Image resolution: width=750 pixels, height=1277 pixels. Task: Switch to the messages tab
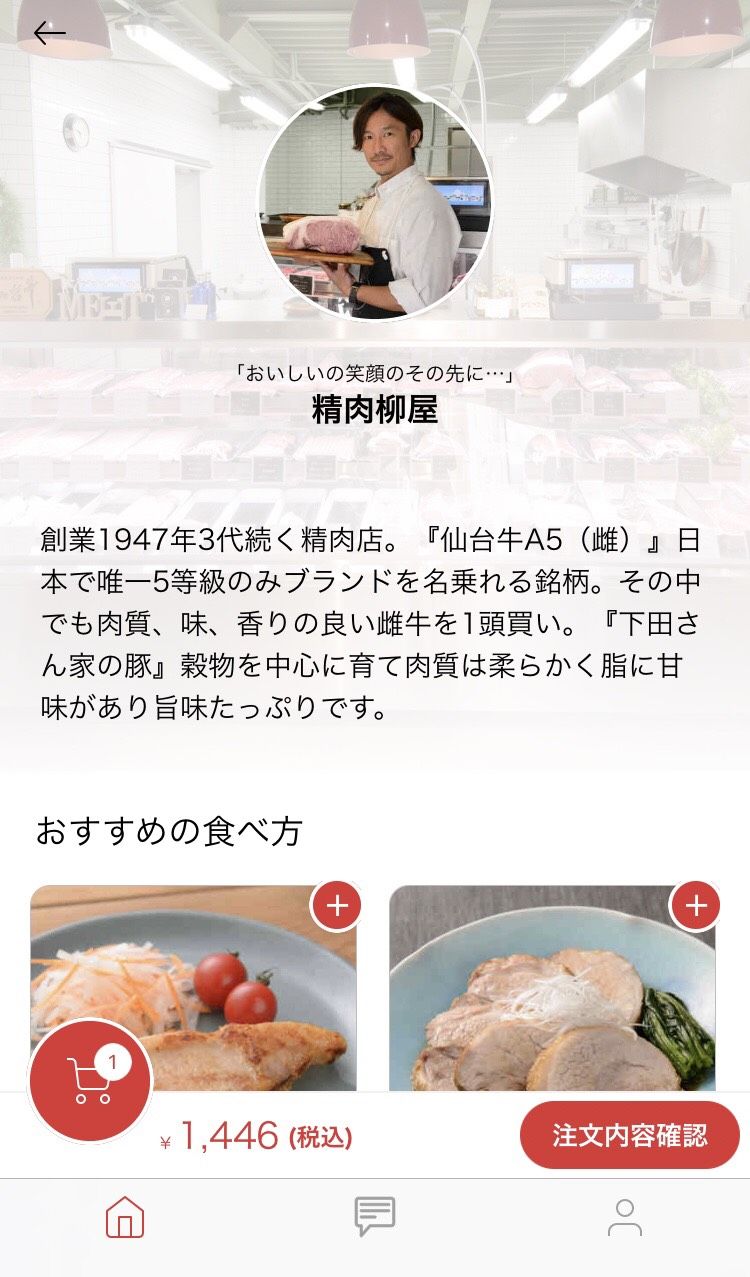(x=375, y=1217)
